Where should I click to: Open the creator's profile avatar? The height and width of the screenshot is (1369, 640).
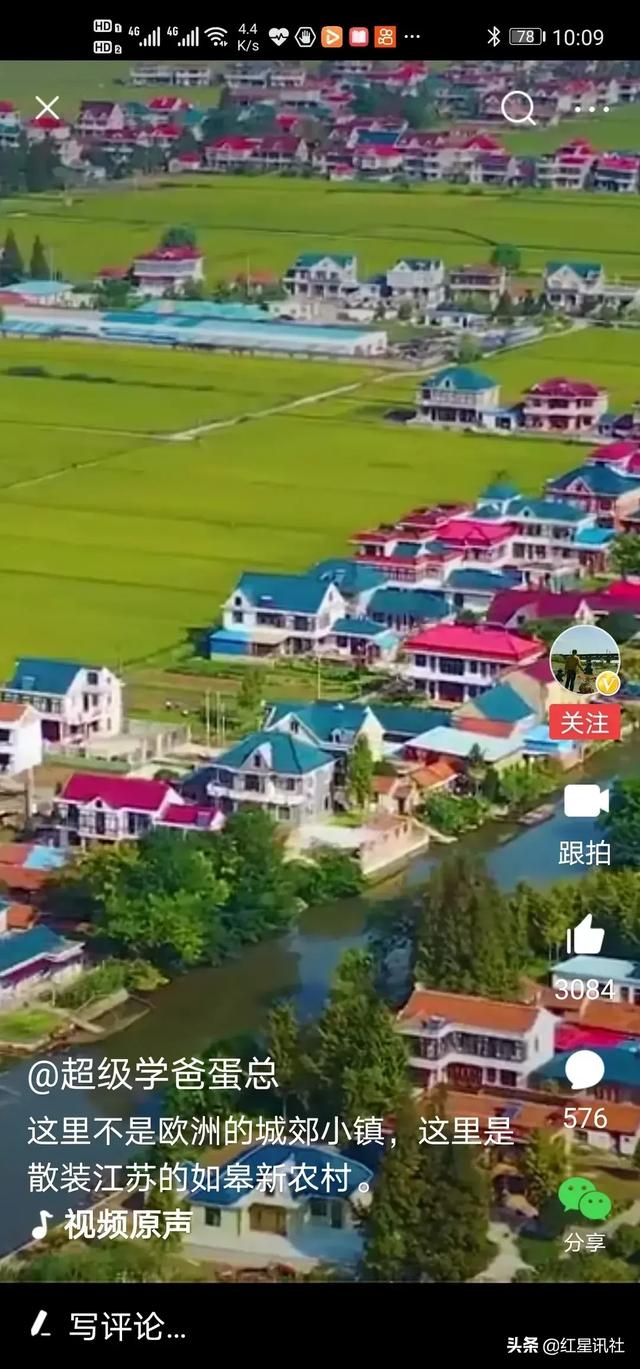585,660
